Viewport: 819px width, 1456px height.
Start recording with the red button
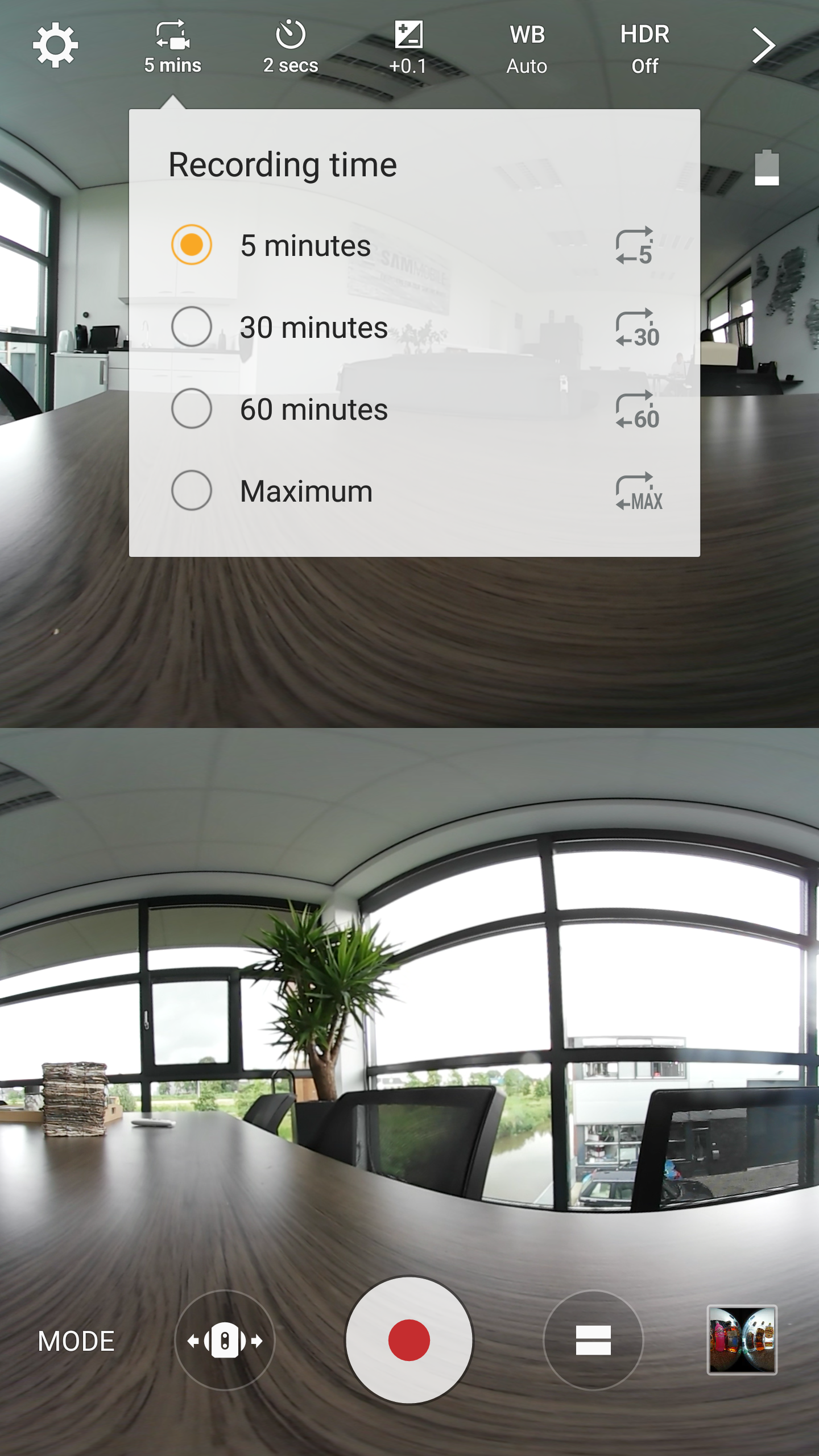tap(409, 1341)
